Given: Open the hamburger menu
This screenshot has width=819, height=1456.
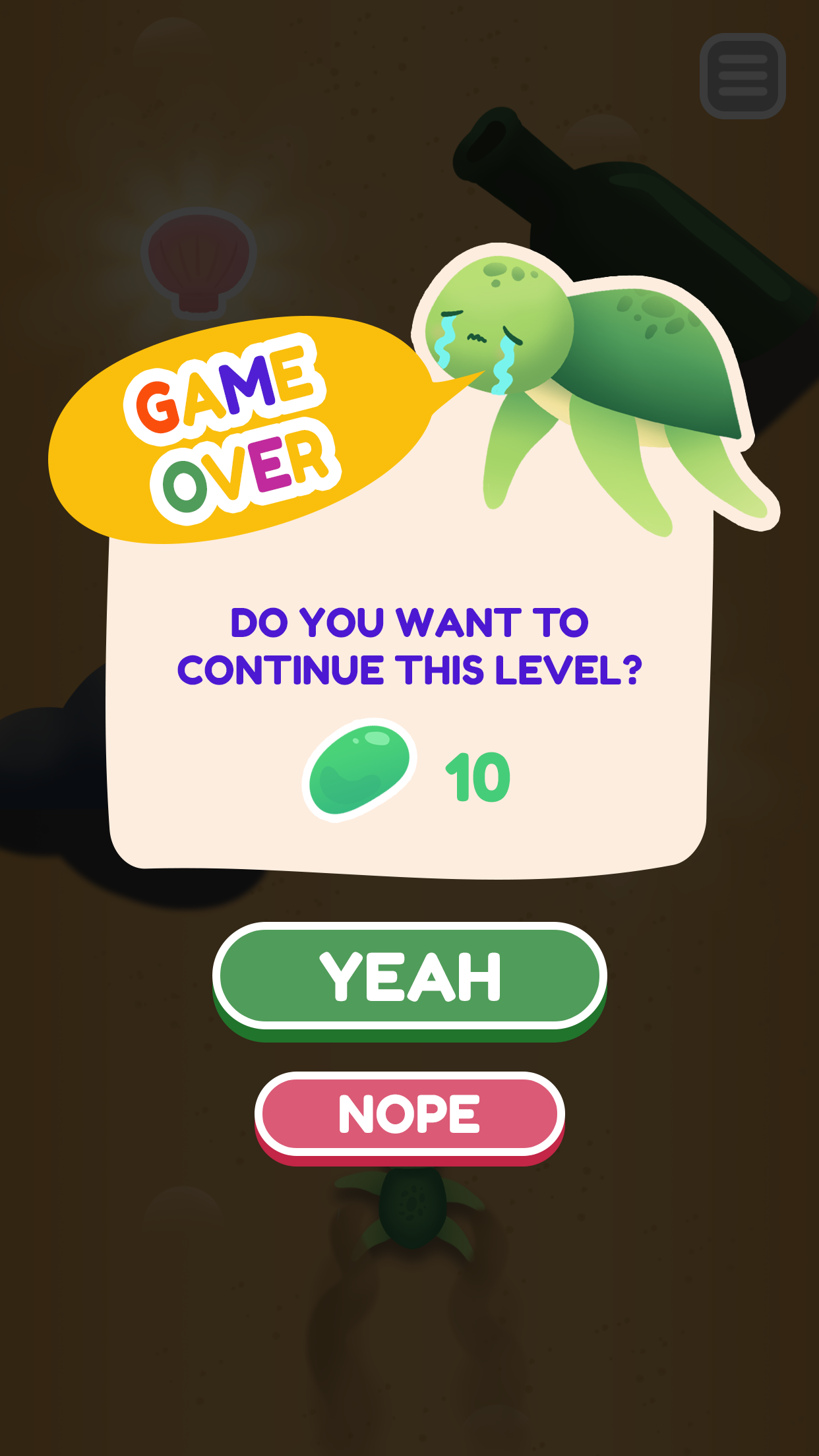Looking at the screenshot, I should pos(743,76).
